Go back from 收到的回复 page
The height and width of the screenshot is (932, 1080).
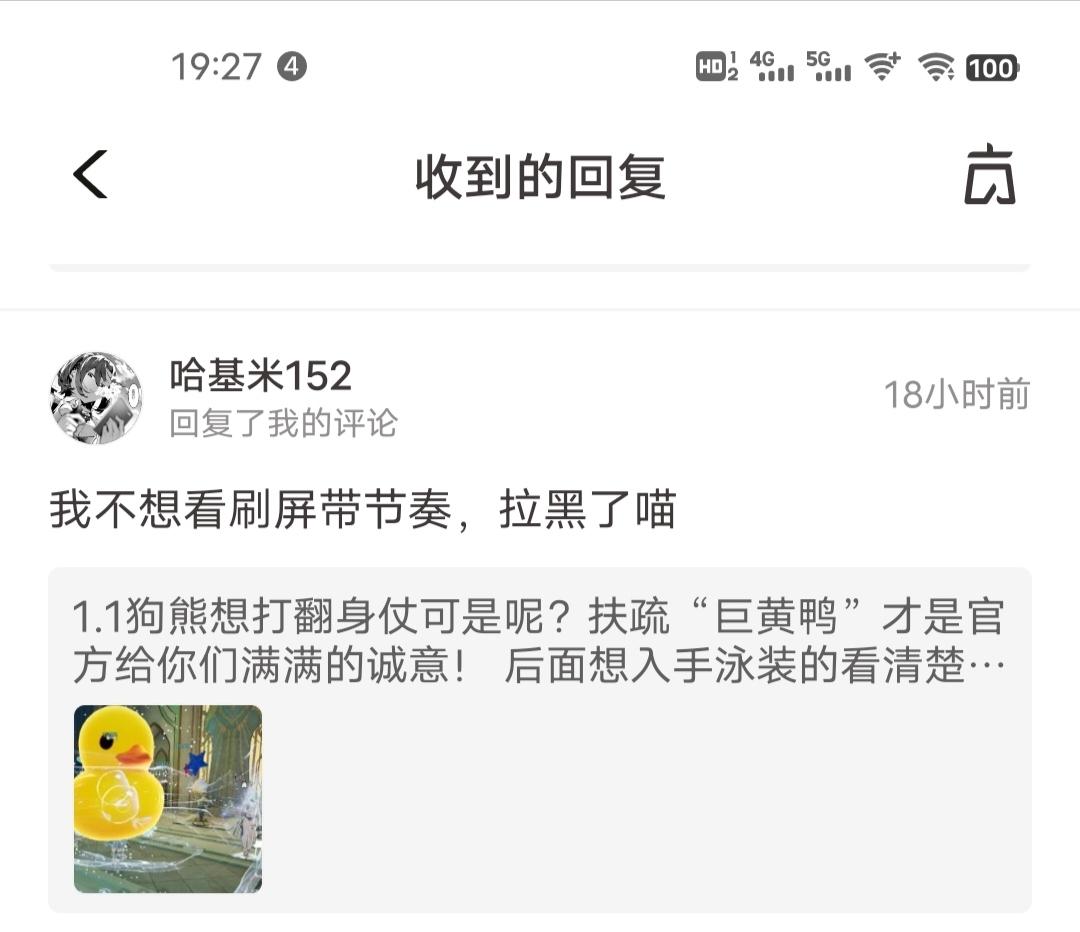click(90, 176)
